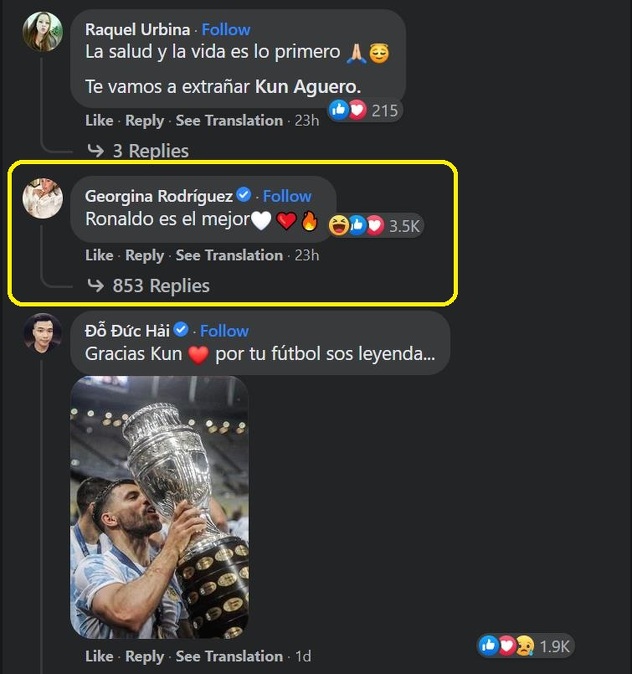
Task: Reply to Georgina Rodríguez's comment
Action: coord(144,256)
